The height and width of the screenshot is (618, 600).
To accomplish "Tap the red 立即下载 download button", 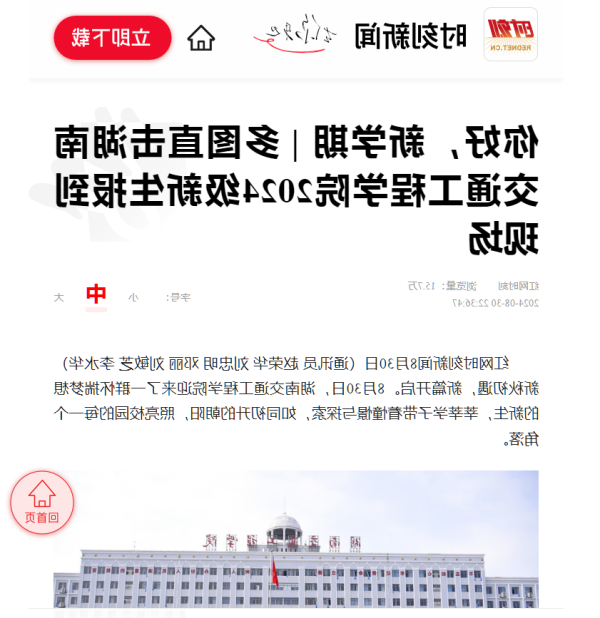I will 112,38.
